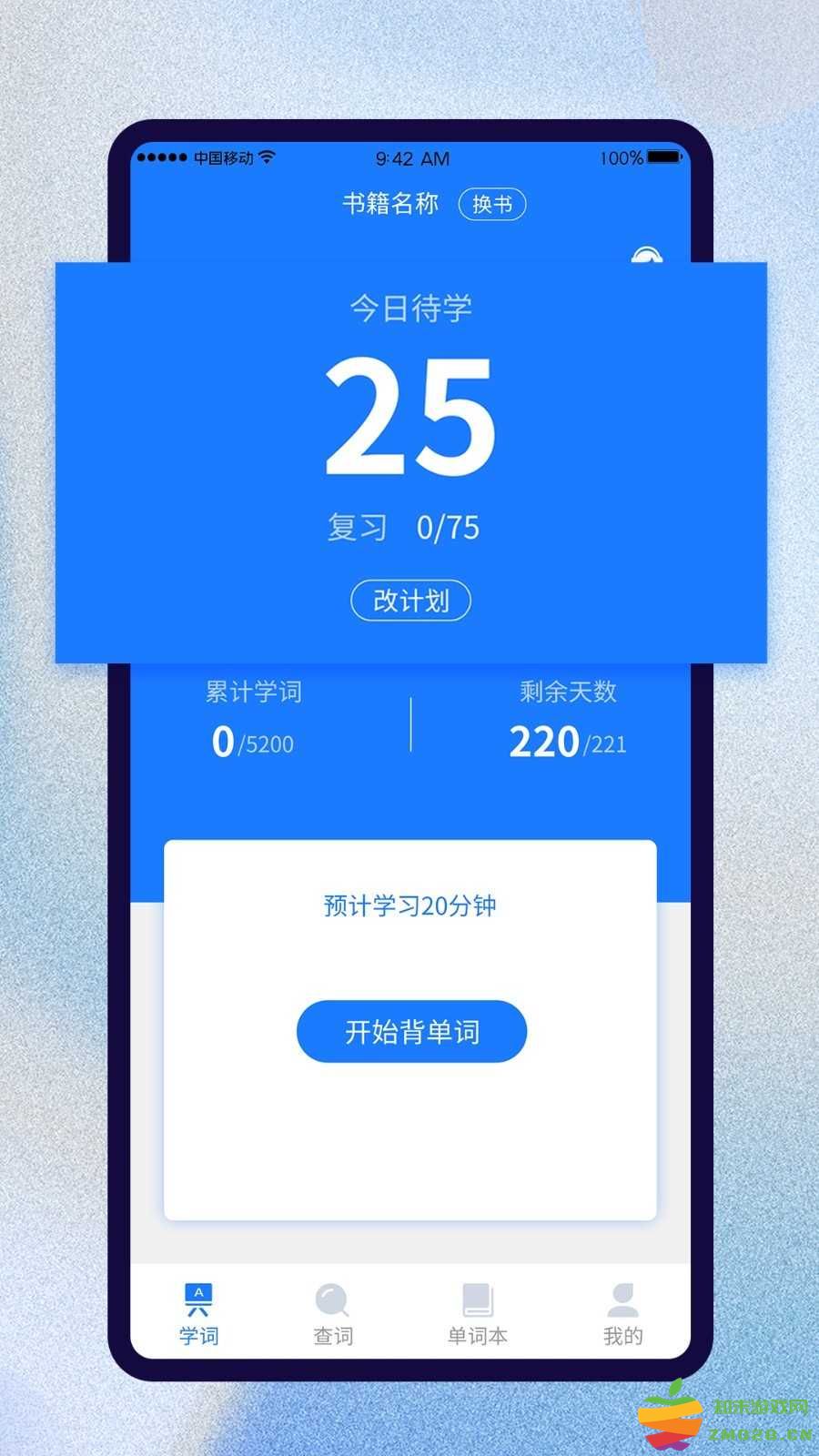Viewport: 819px width, 1456px height.
Task: Tap the battery indicator in the status bar
Action: (662, 157)
